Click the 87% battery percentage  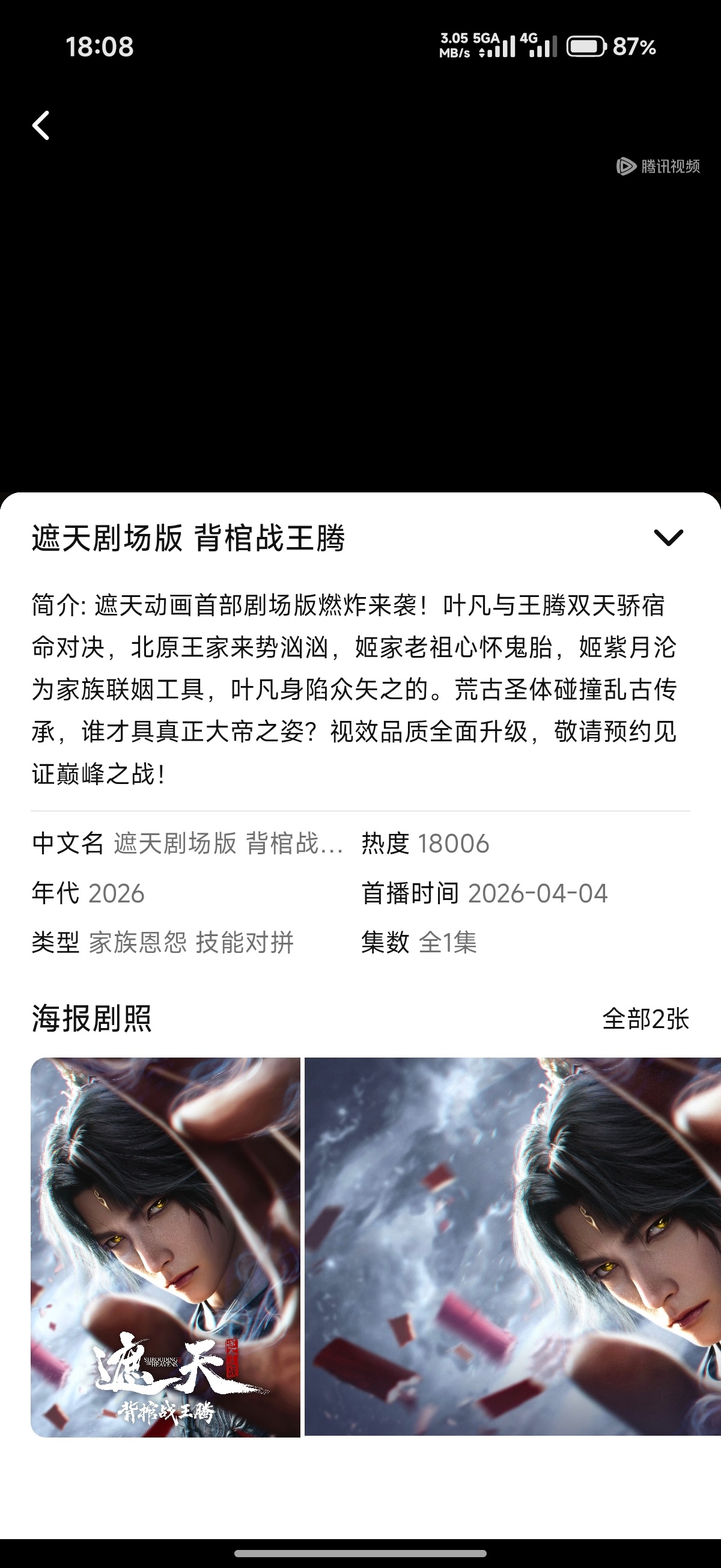pos(633,47)
